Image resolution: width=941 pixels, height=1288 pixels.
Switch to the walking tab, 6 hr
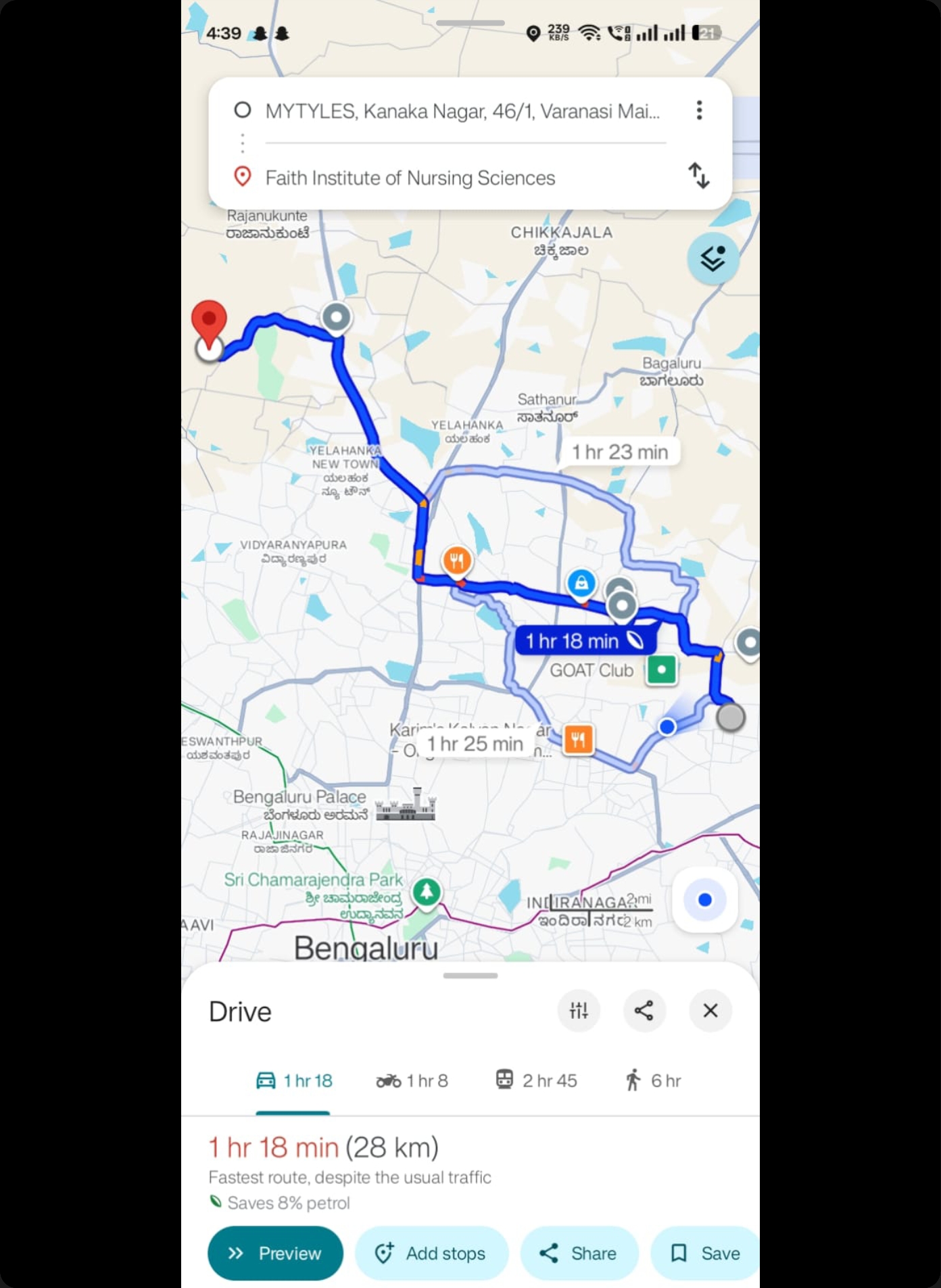(x=652, y=1080)
